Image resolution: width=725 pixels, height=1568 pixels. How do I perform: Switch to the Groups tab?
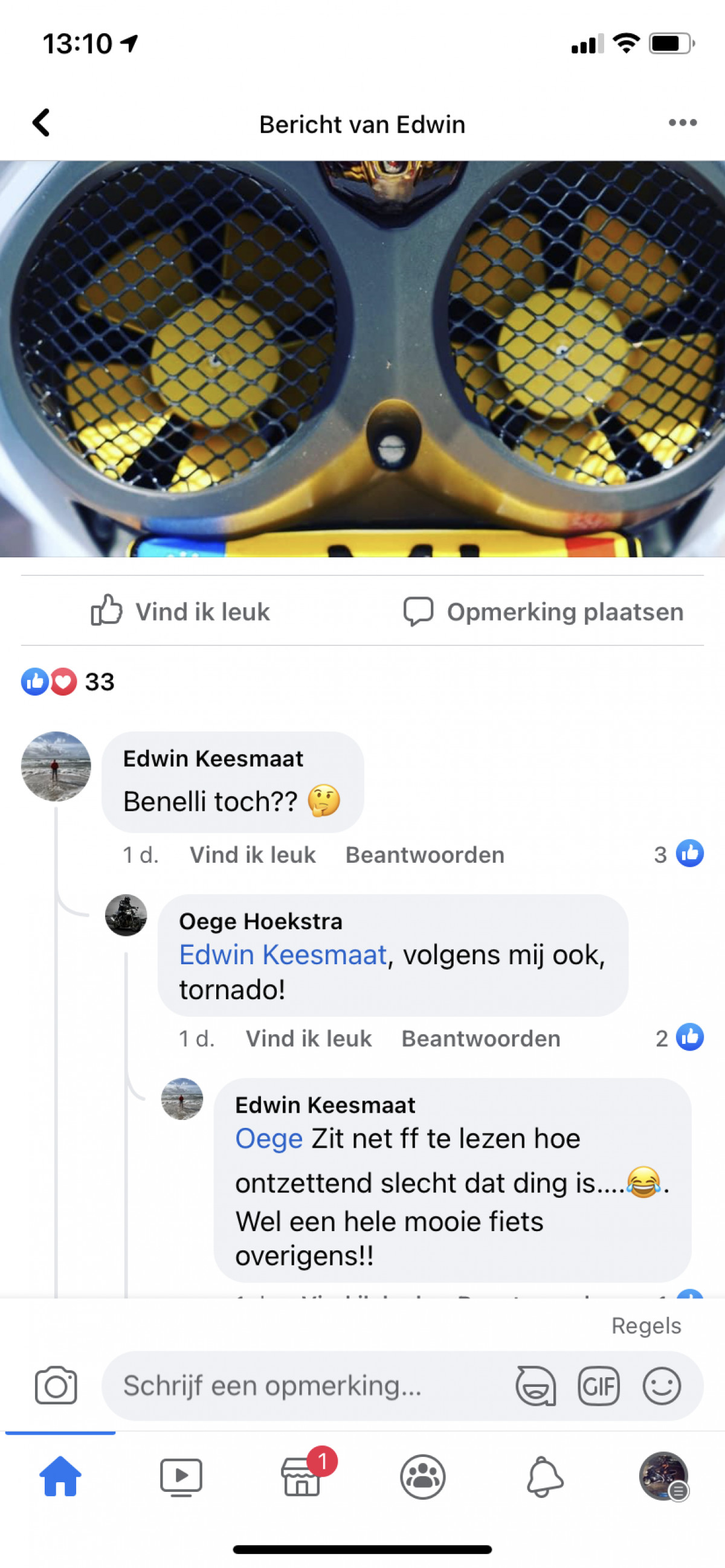coord(423,1476)
